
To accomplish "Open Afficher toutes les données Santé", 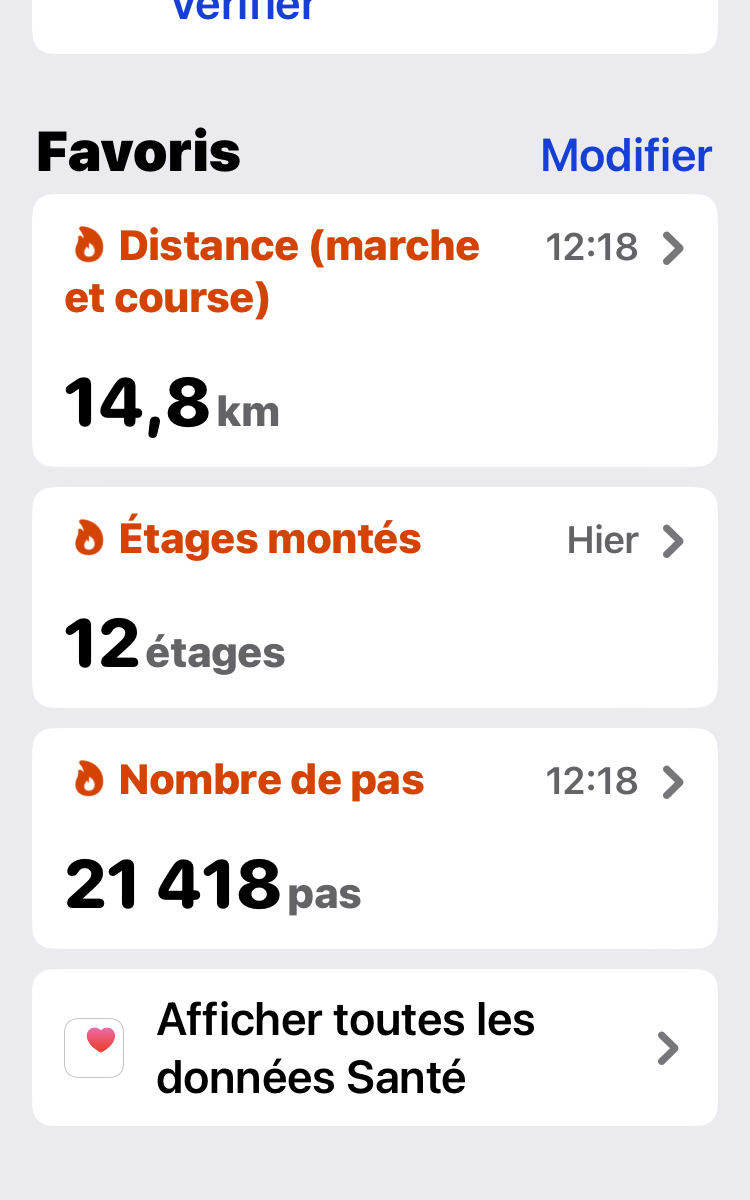I will click(x=375, y=1048).
